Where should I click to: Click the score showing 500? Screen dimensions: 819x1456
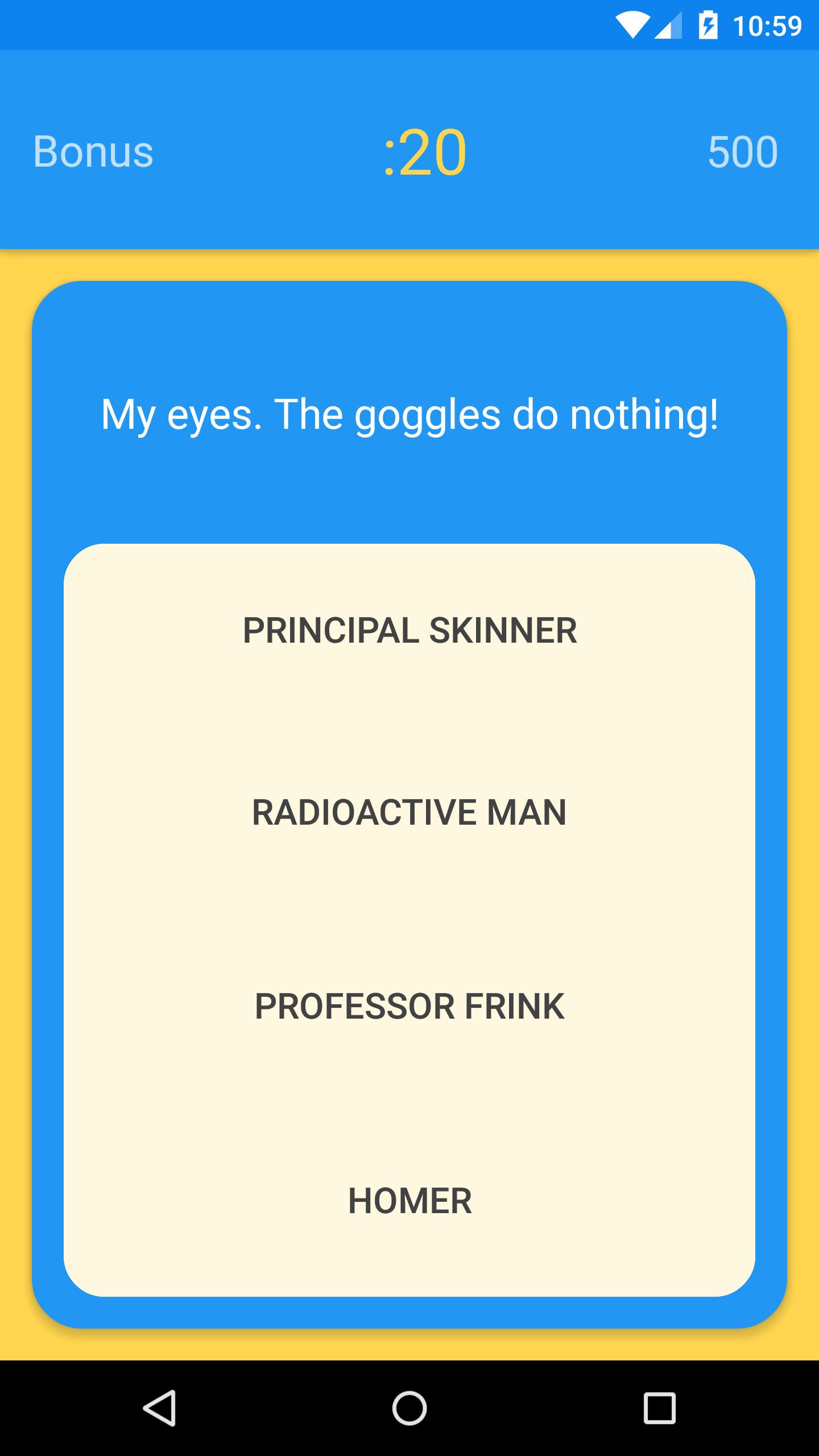click(742, 151)
